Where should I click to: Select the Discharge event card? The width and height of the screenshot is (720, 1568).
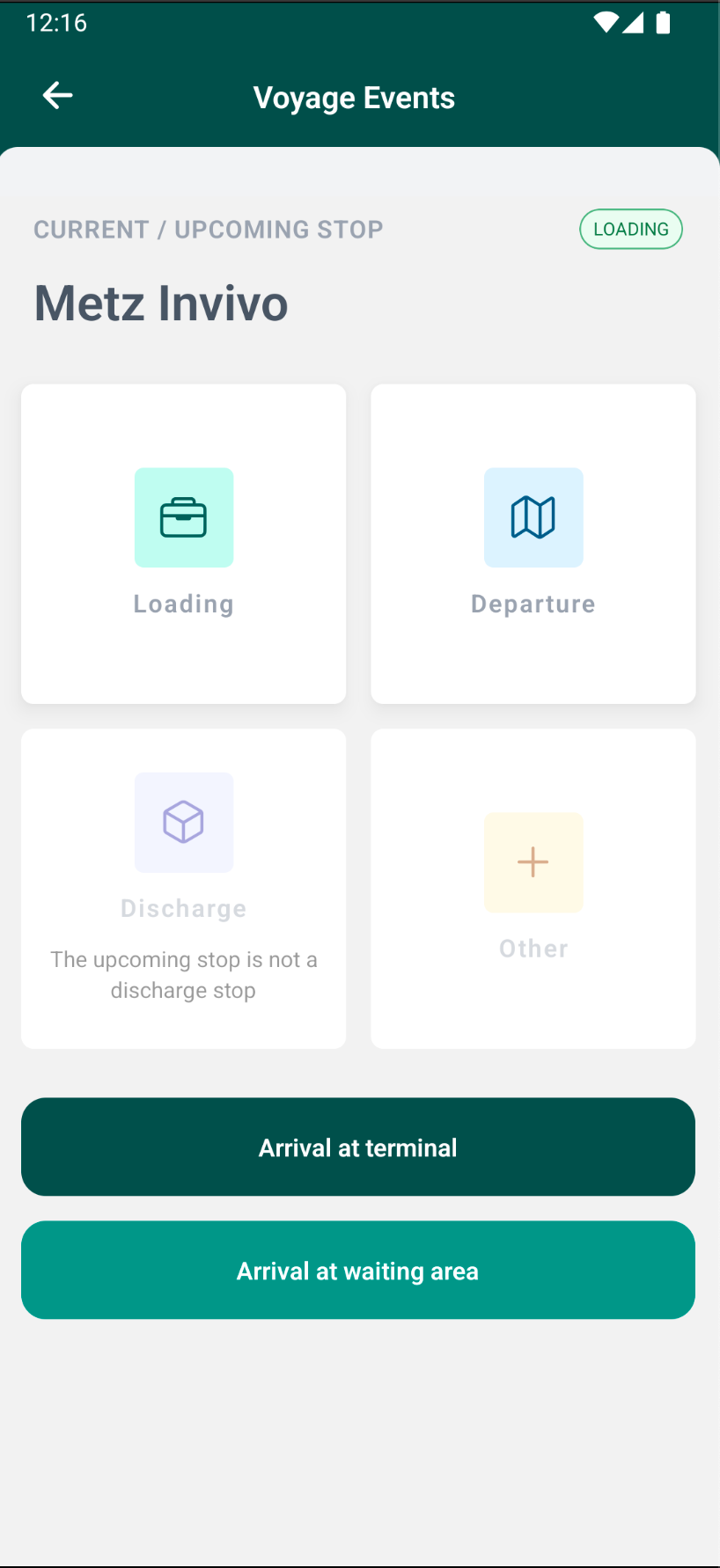[x=183, y=888]
